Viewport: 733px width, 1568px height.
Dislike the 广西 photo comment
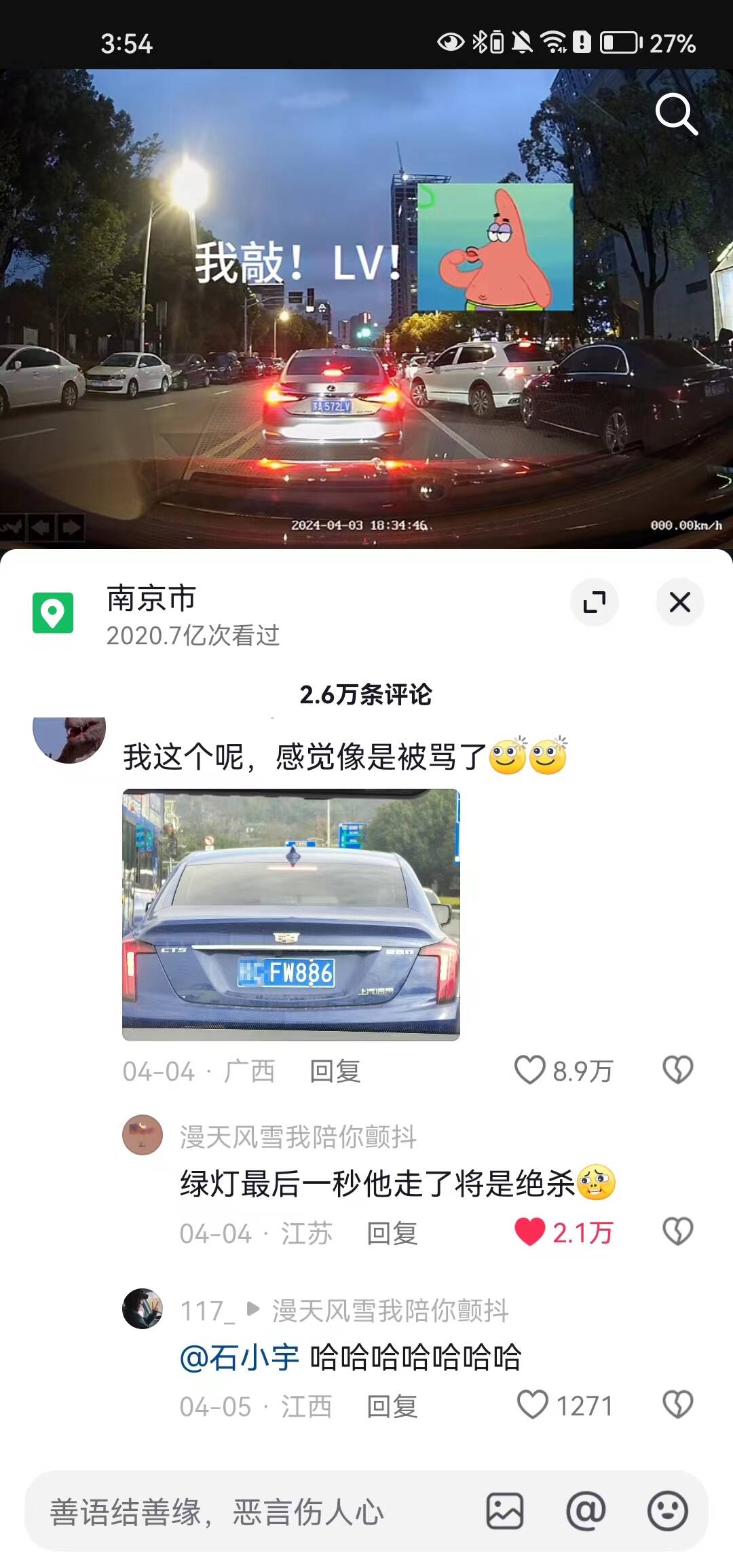click(677, 1070)
